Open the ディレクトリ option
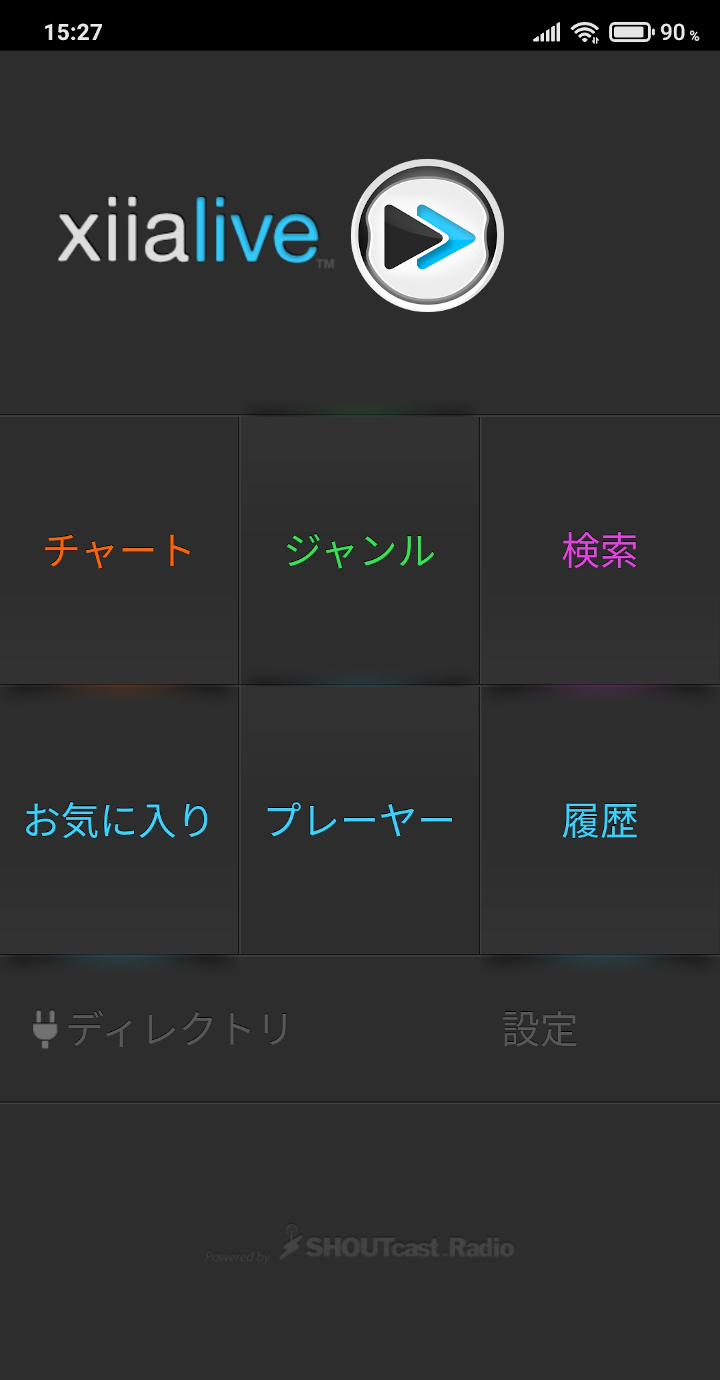The image size is (720, 1380). [162, 1029]
